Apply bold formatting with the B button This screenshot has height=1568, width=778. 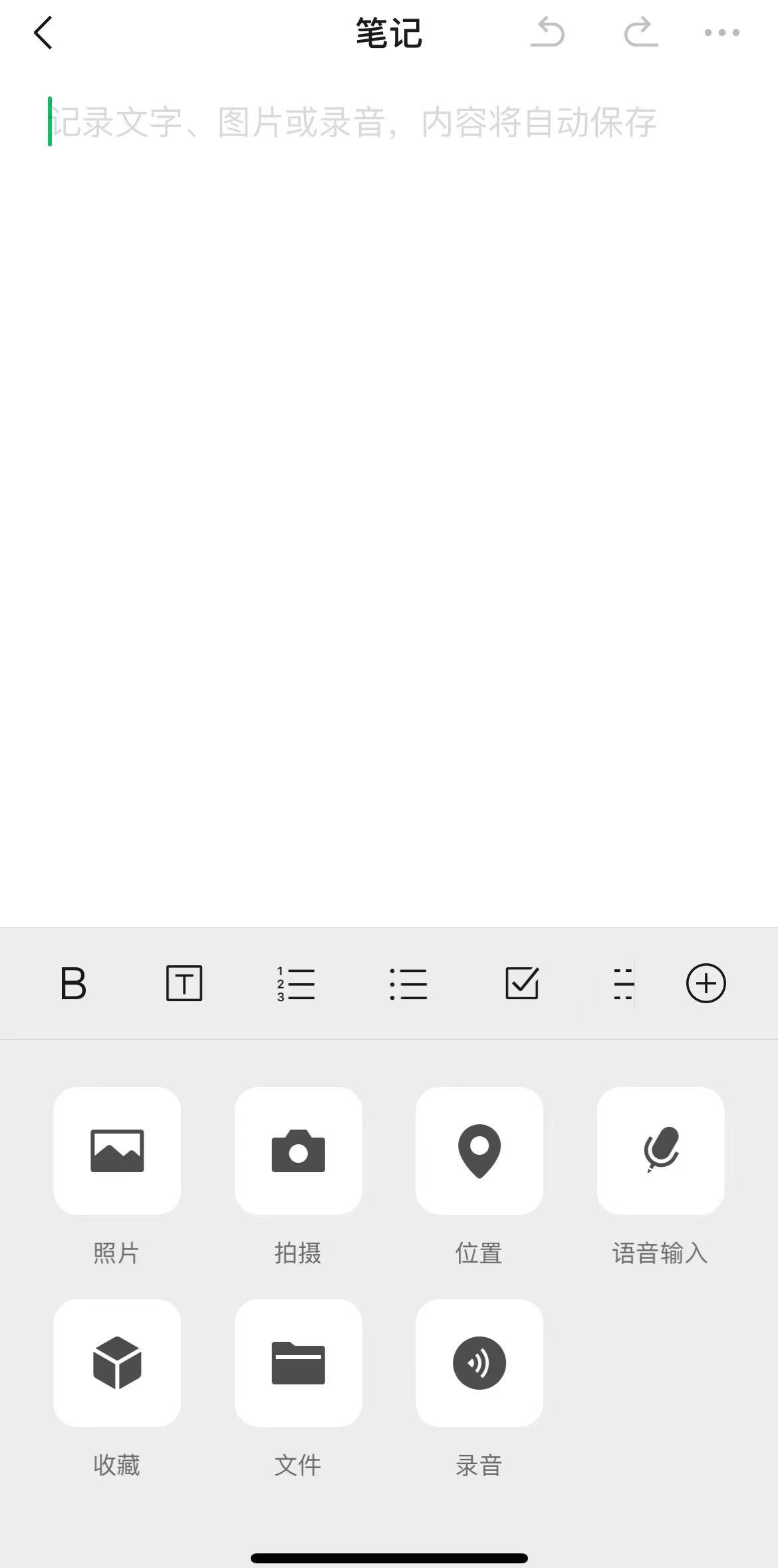[x=73, y=984]
